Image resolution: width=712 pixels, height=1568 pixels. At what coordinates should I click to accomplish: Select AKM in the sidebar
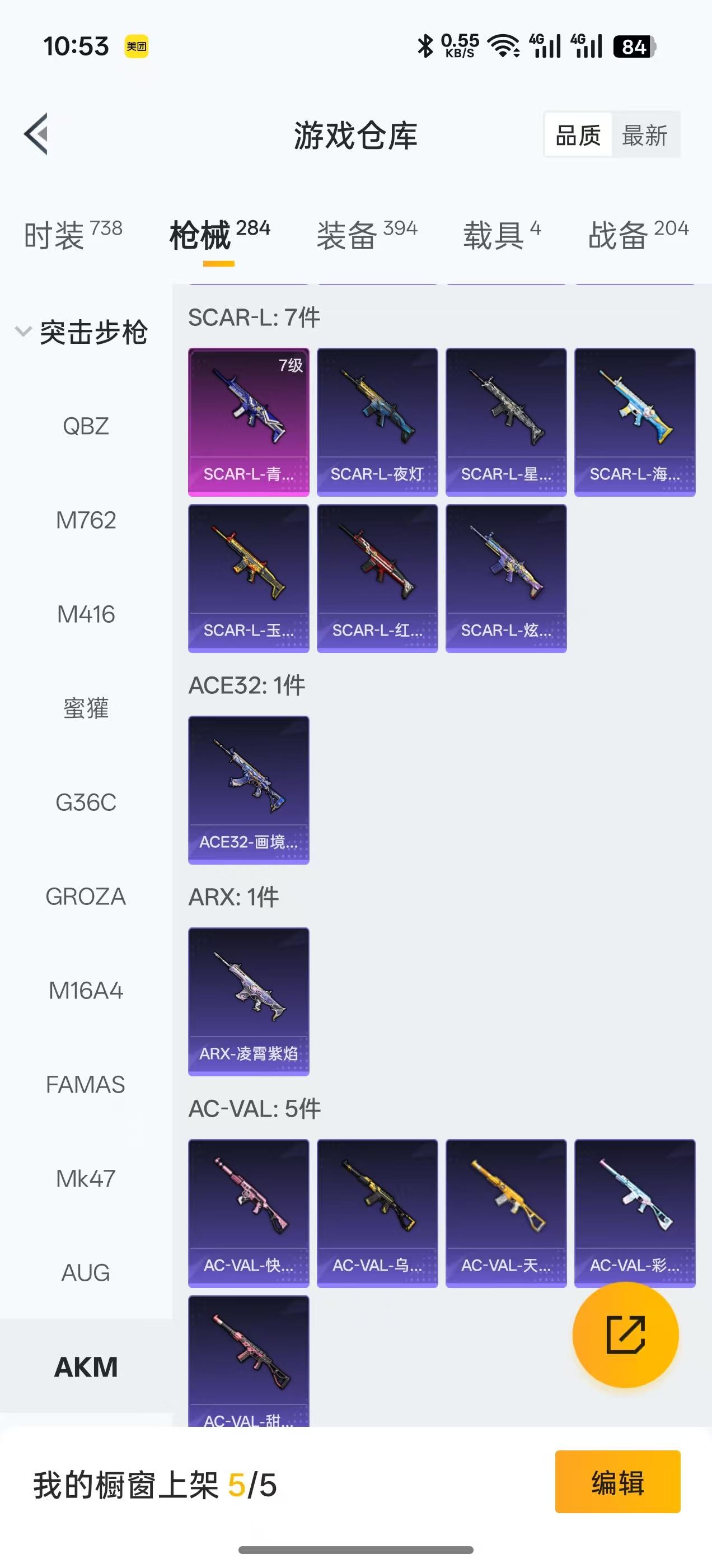click(86, 1367)
